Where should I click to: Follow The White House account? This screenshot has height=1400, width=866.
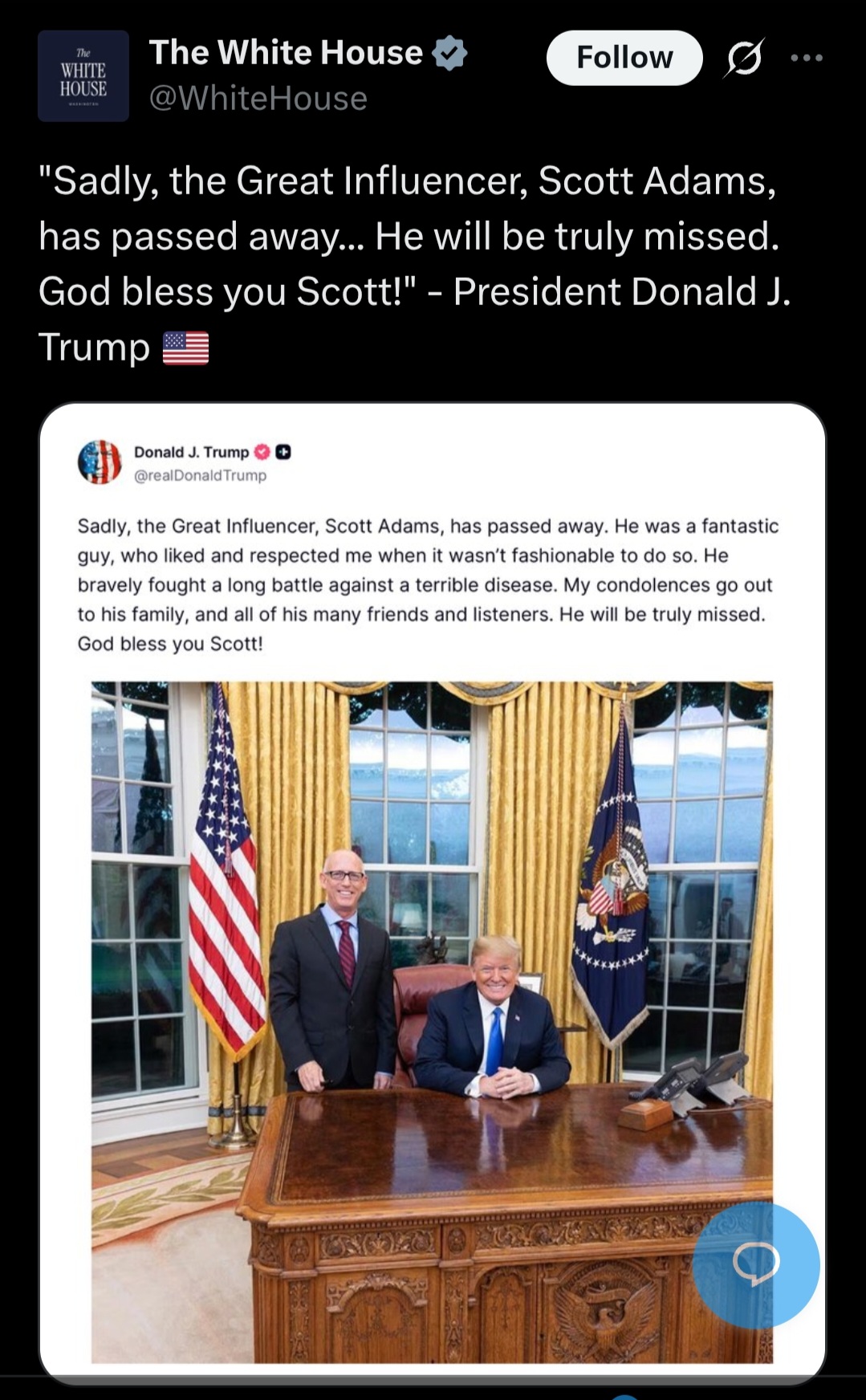point(624,58)
